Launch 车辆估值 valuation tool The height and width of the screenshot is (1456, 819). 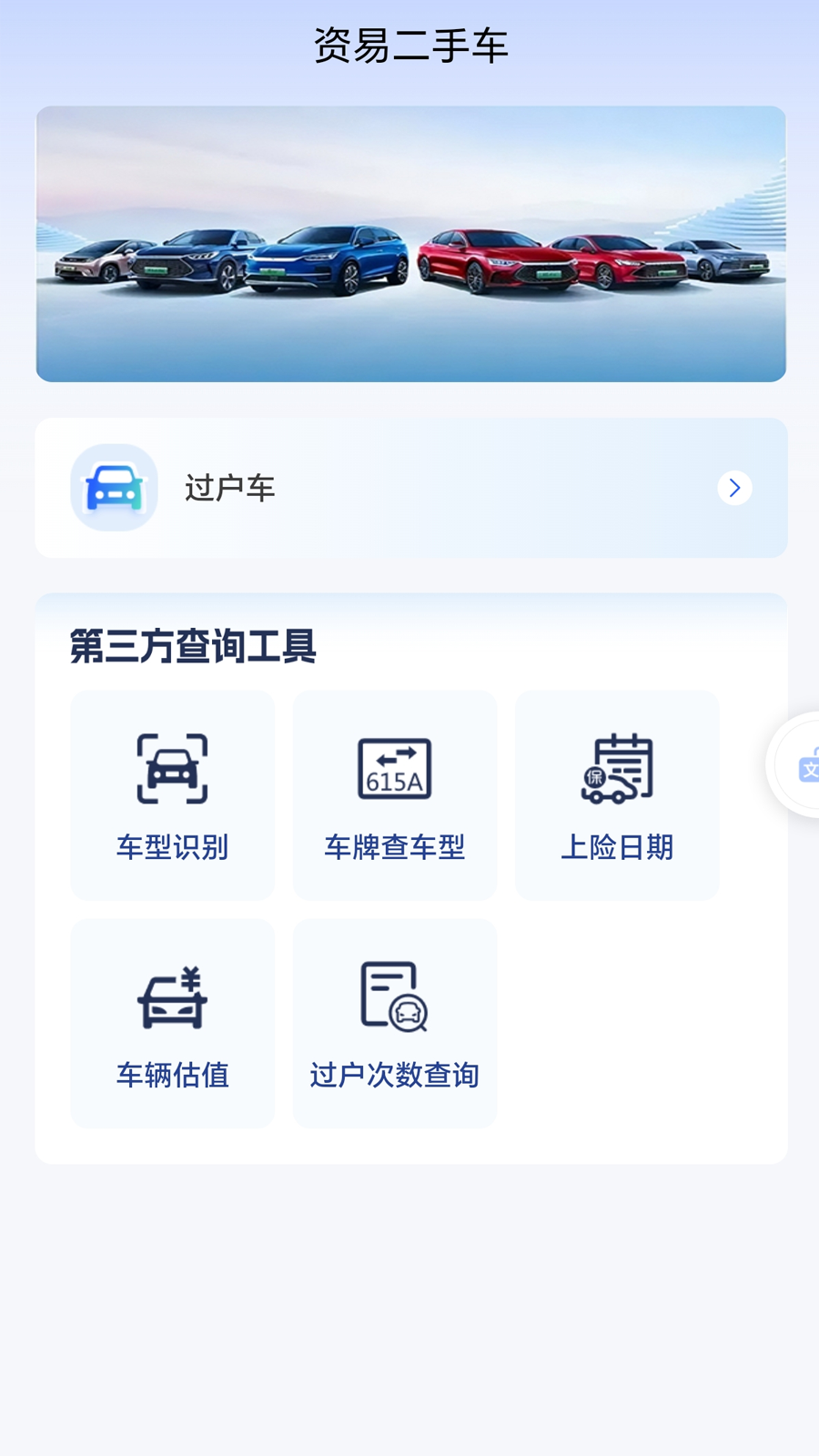[x=173, y=1024]
